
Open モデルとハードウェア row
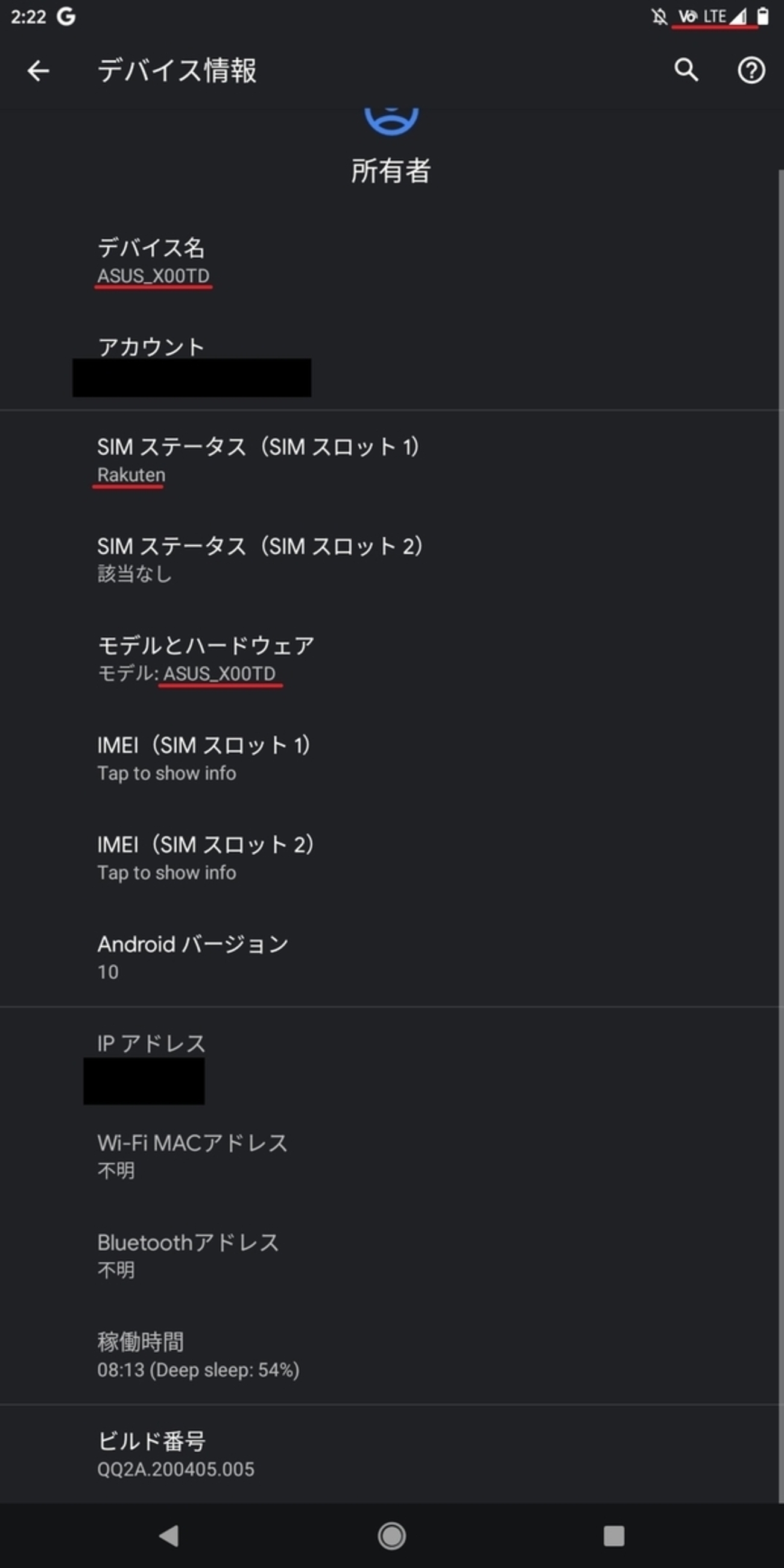(390, 659)
